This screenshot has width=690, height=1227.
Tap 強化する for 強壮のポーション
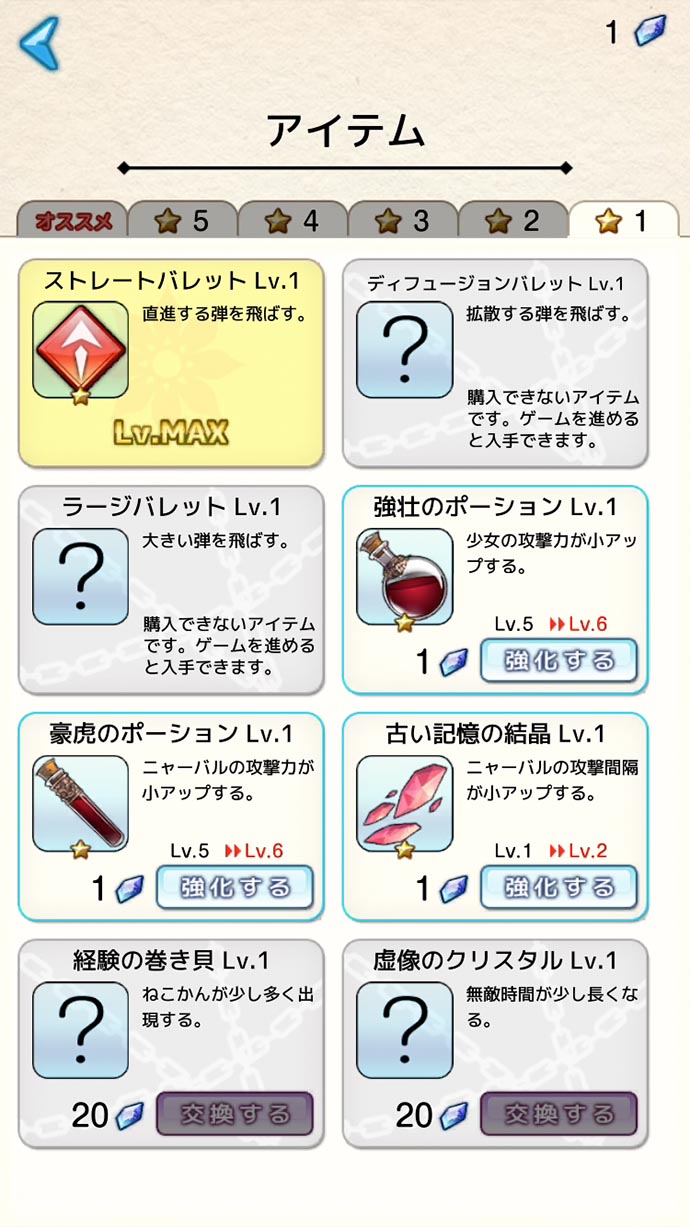pyautogui.click(x=558, y=661)
